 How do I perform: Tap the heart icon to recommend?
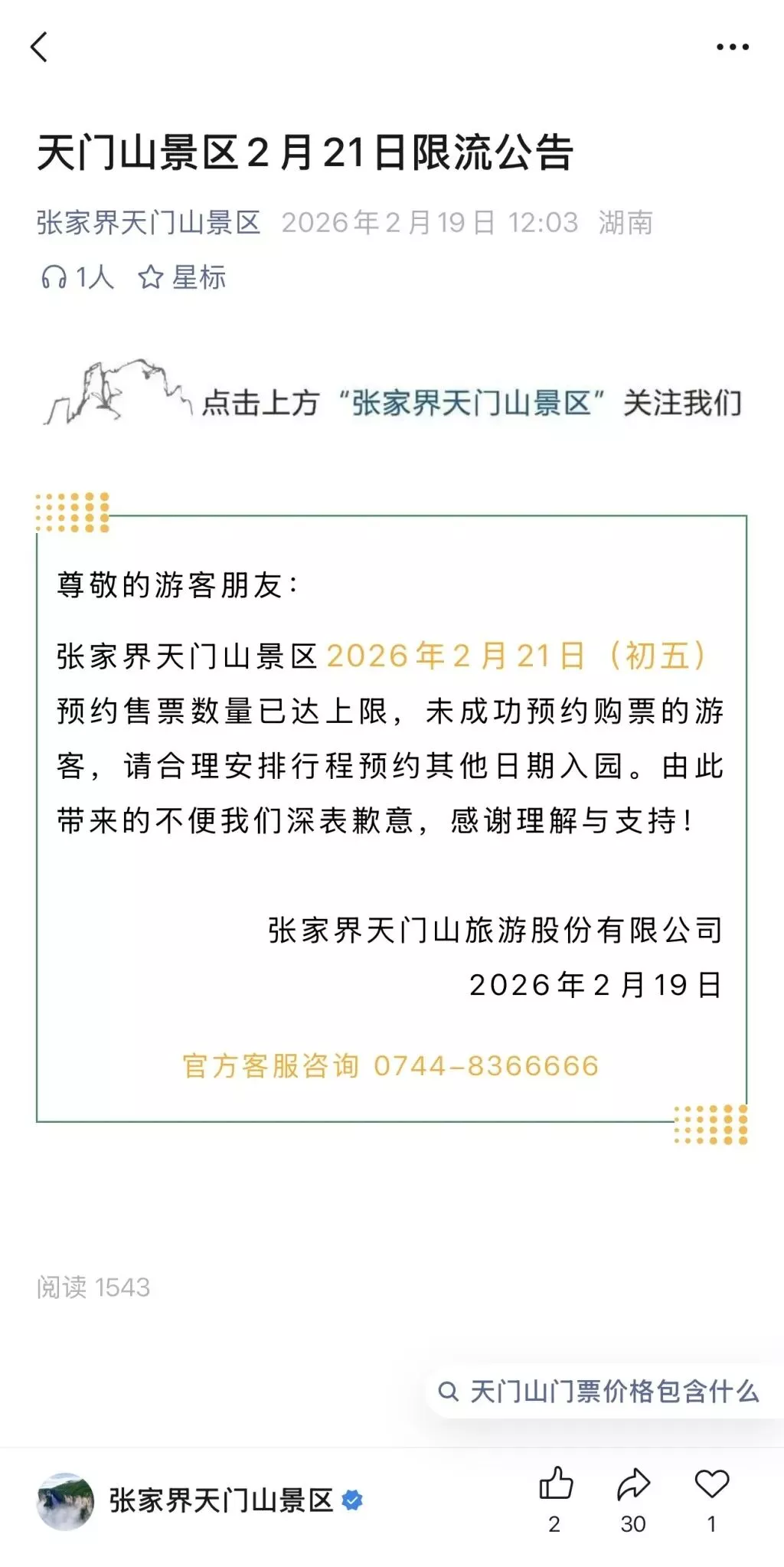712,1485
